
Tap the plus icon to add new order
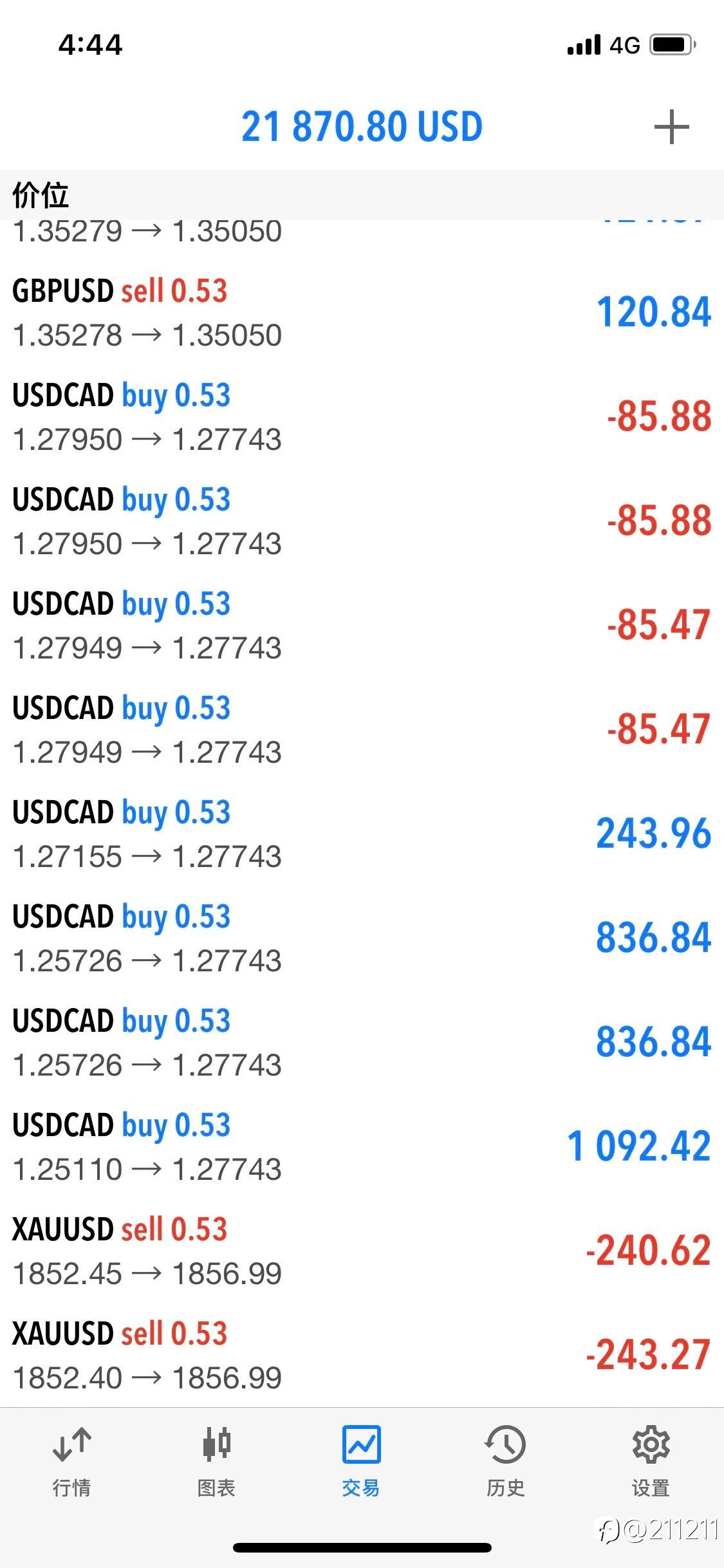[x=671, y=127]
